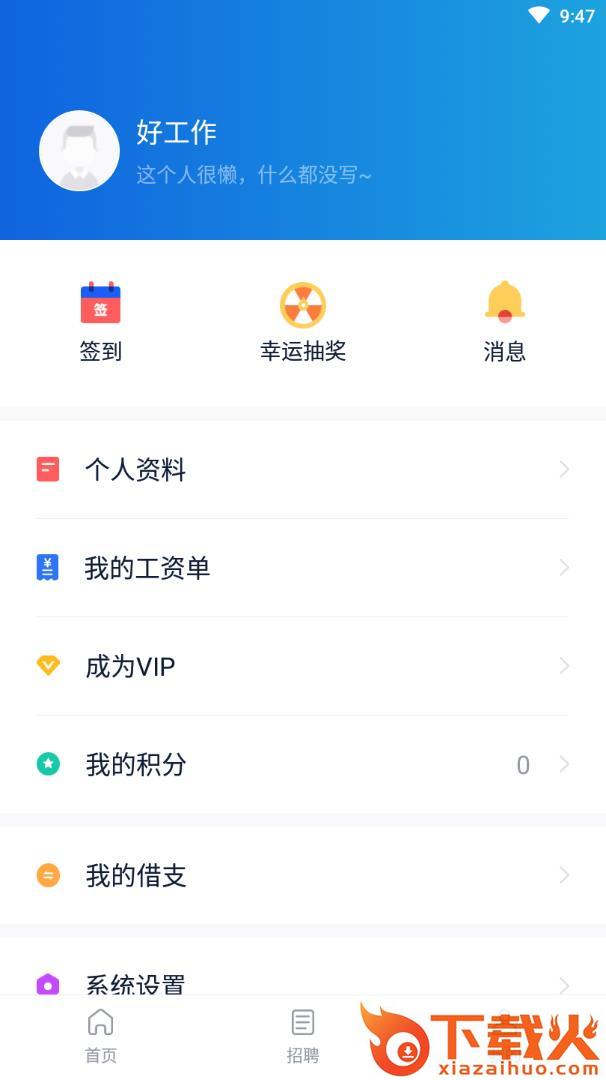Image resolution: width=606 pixels, height=1080 pixels.
Task: View 我的工资单 payslip
Action: pyautogui.click(x=303, y=568)
